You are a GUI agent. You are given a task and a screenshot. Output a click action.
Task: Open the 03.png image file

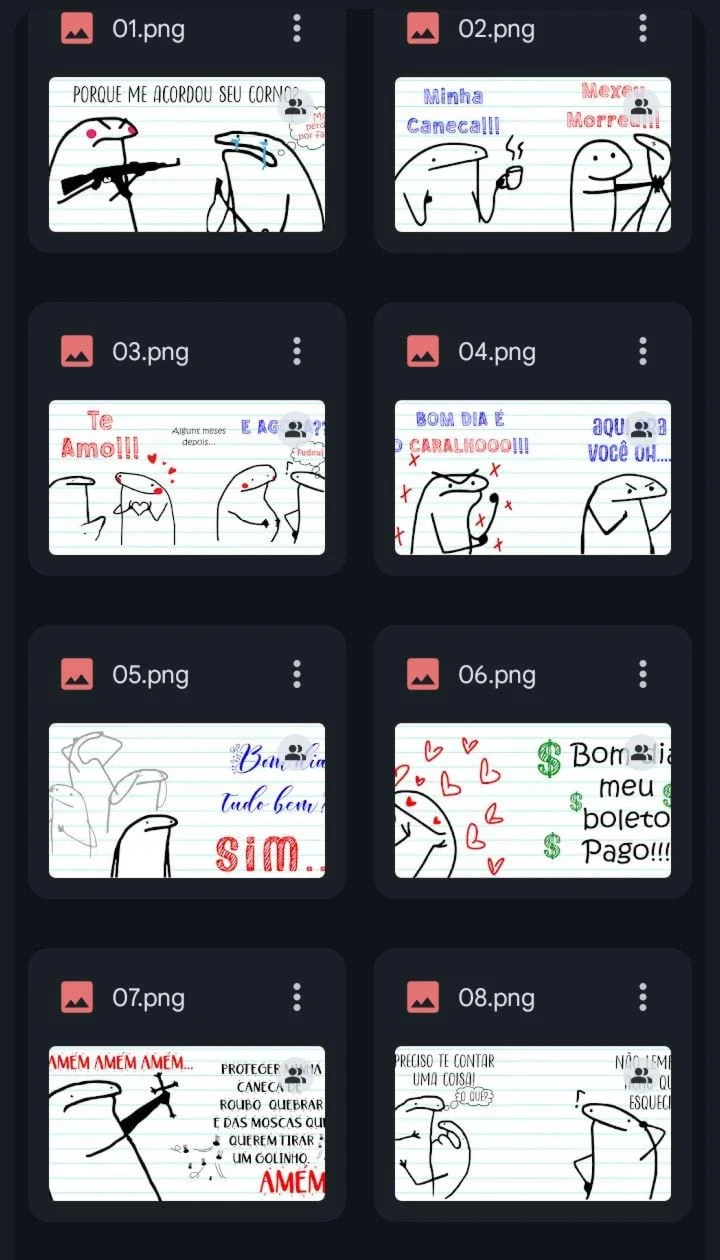point(186,477)
